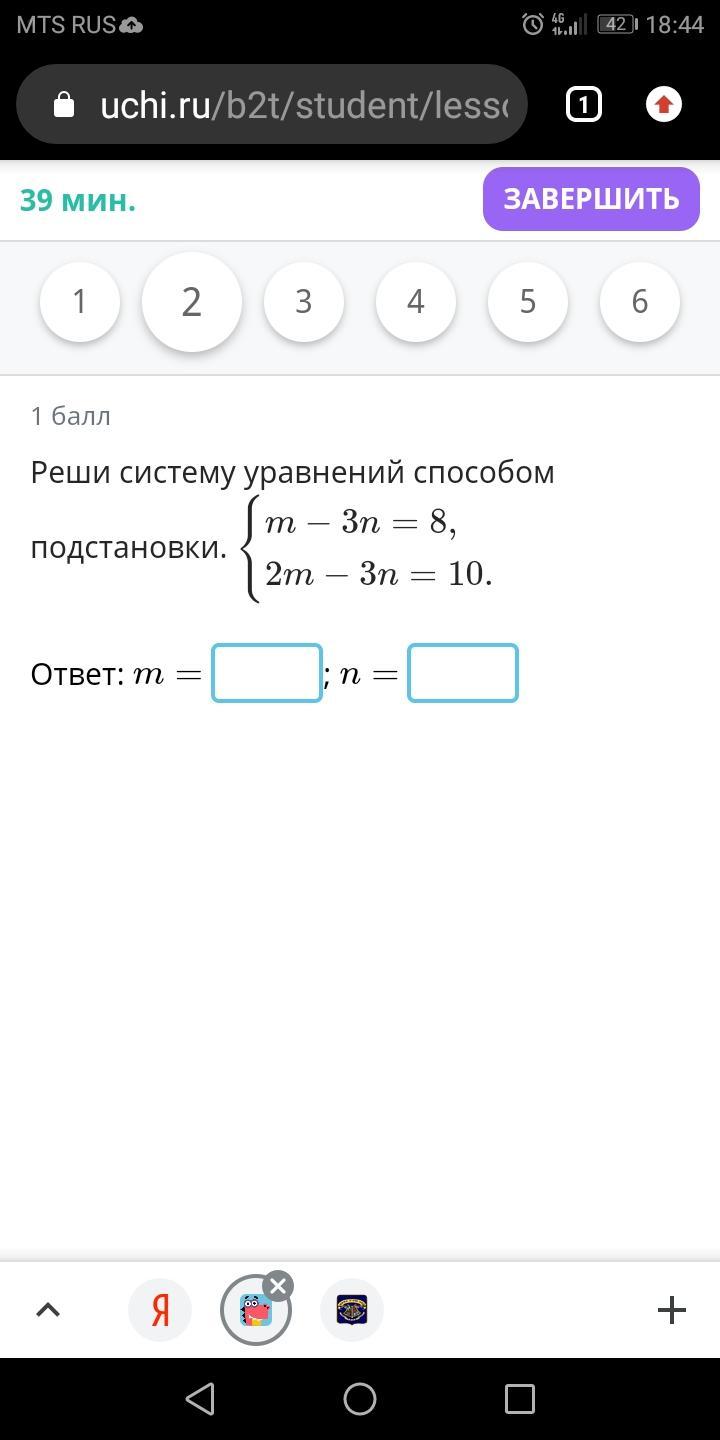
Task: Switch to the dark emblem tab
Action: click(352, 1310)
